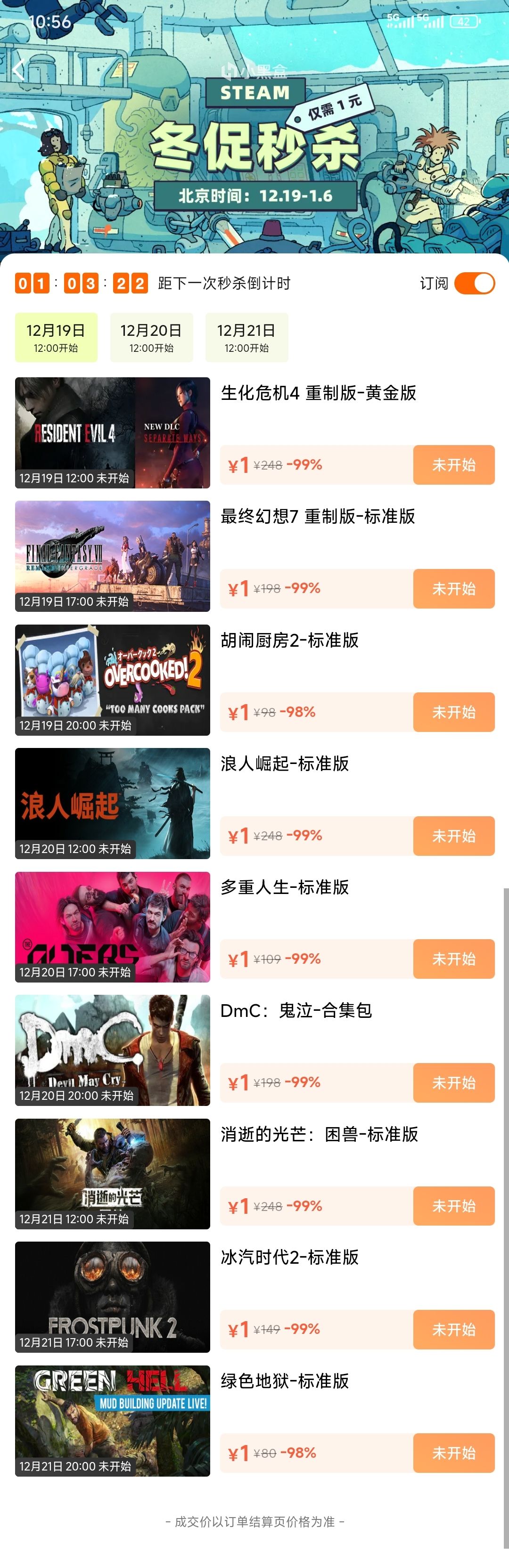Open the 生化危机4 重制版 game thumbnail

[113, 432]
